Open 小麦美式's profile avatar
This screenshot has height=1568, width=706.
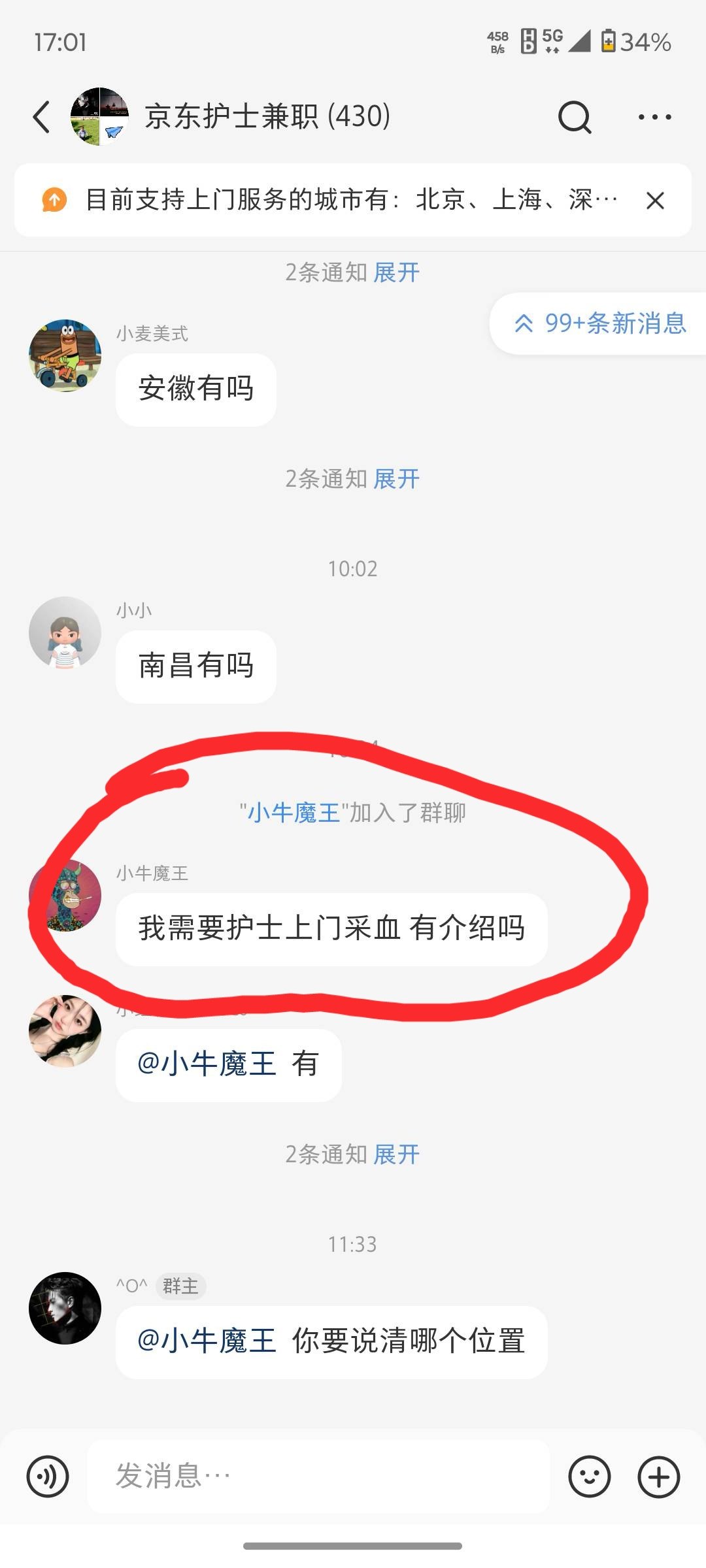pos(65,355)
